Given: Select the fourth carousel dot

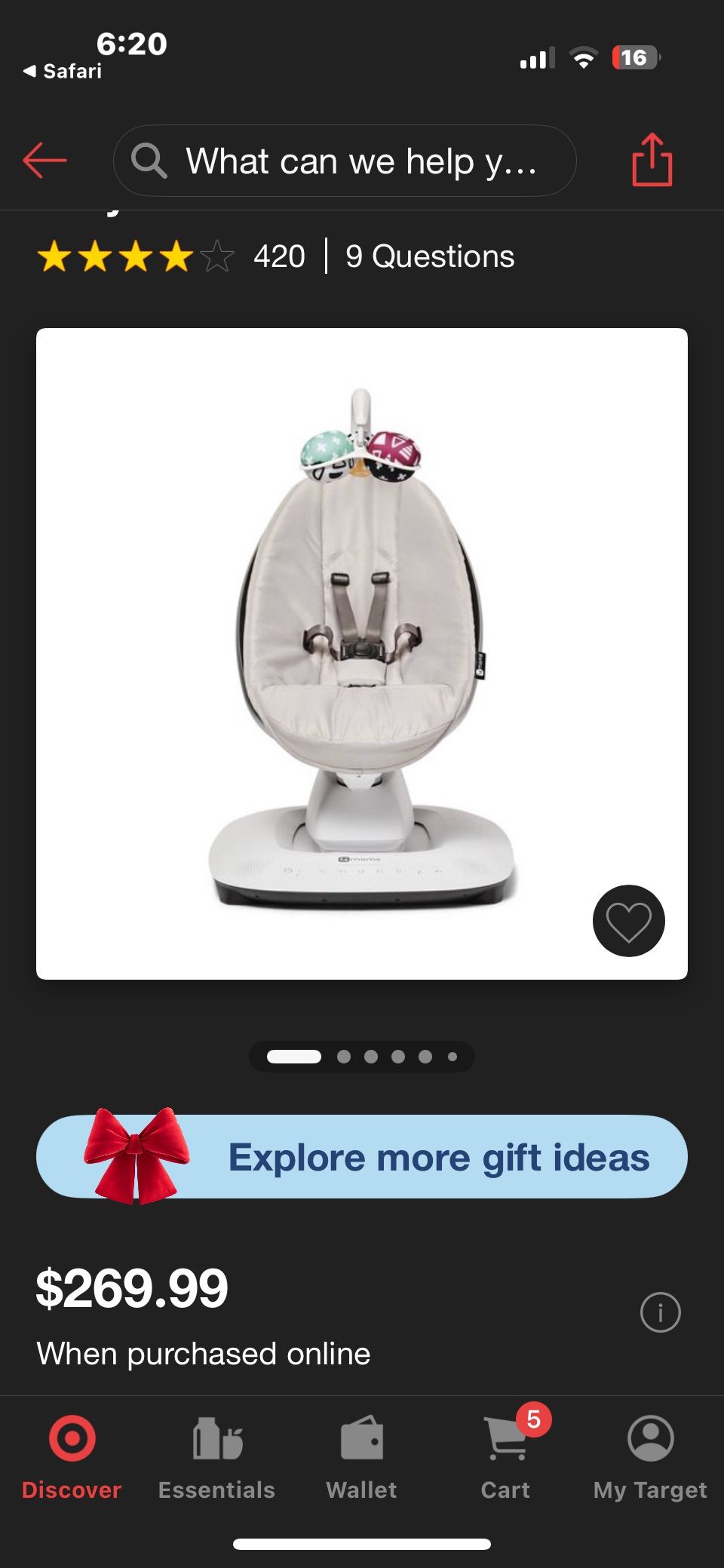Looking at the screenshot, I should tap(398, 1057).
